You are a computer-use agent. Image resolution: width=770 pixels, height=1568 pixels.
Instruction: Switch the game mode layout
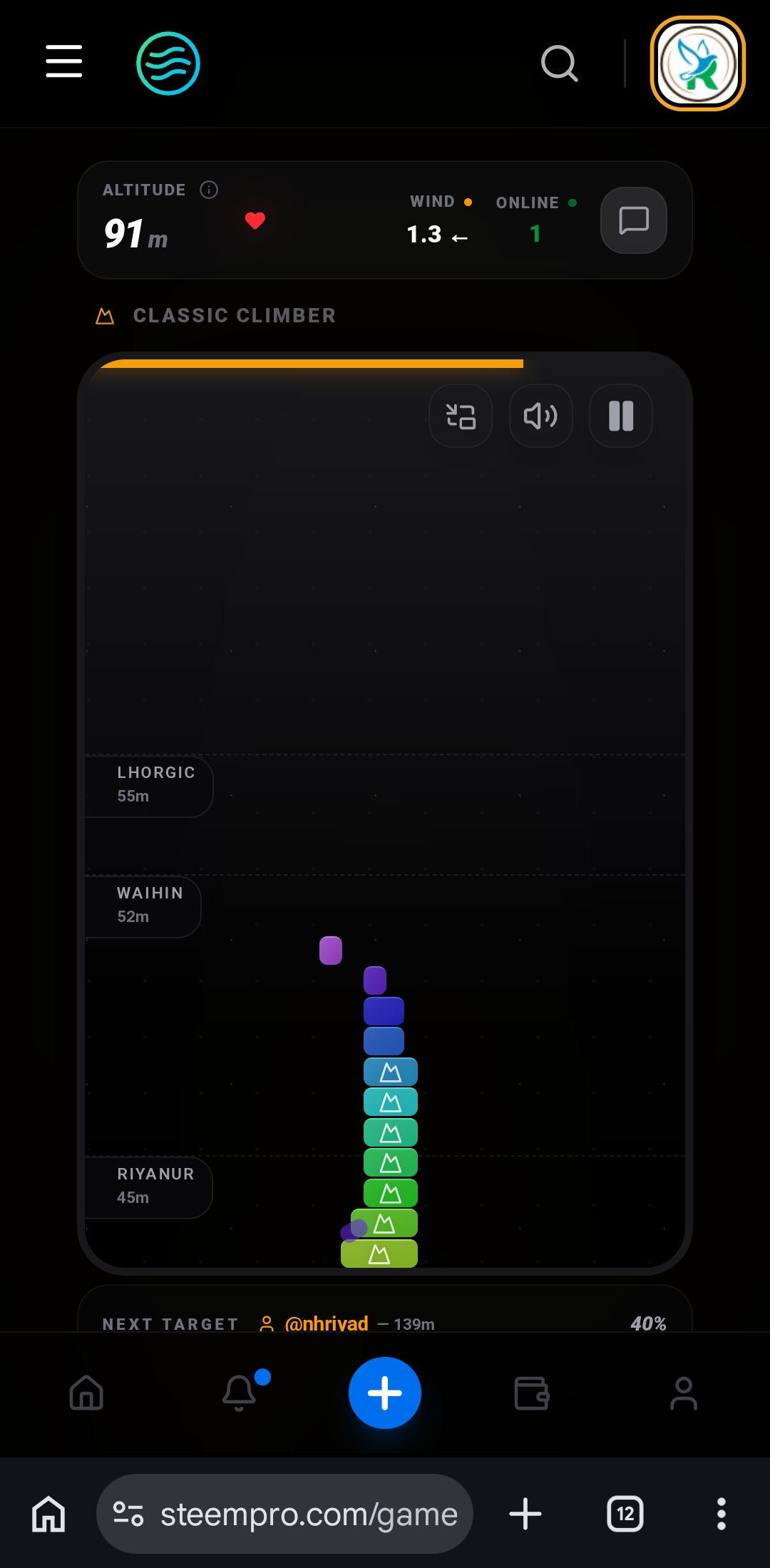pos(461,416)
